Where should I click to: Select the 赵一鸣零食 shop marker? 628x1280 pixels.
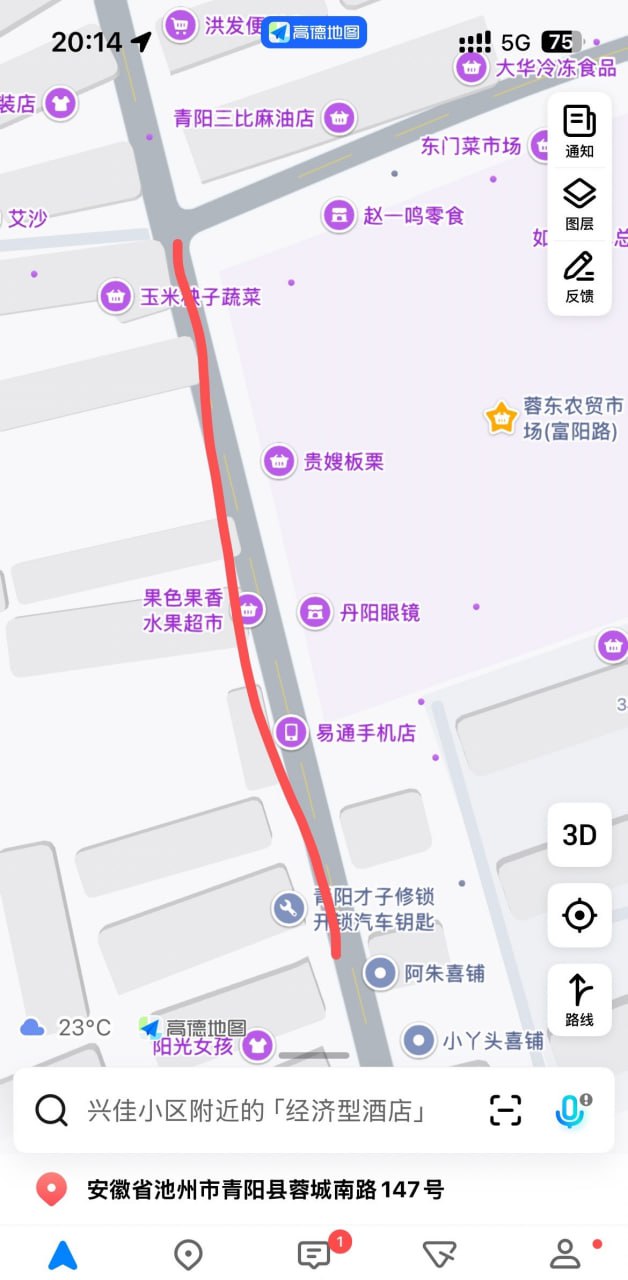(339, 215)
